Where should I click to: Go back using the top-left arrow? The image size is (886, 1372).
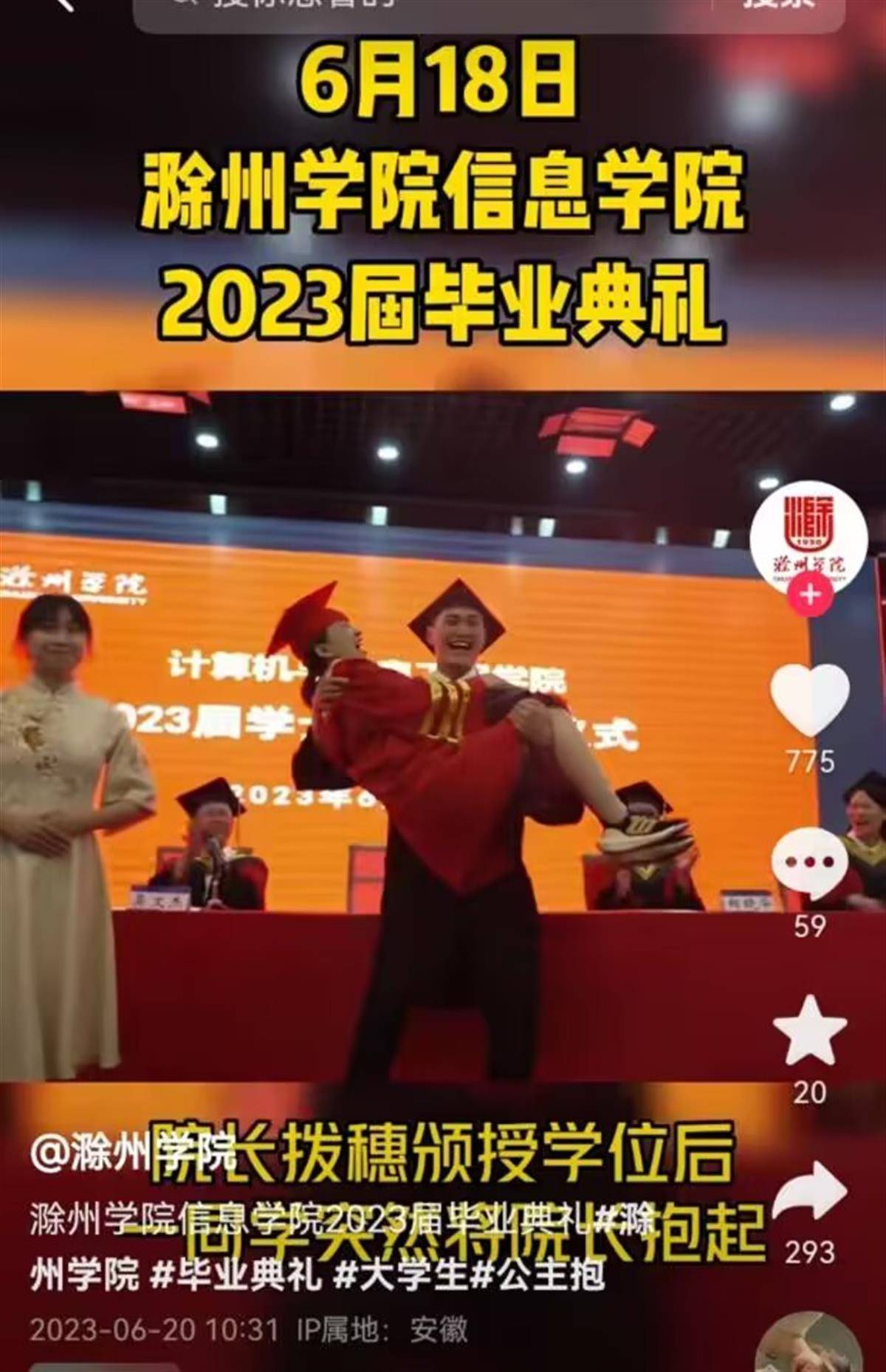tap(65, 3)
